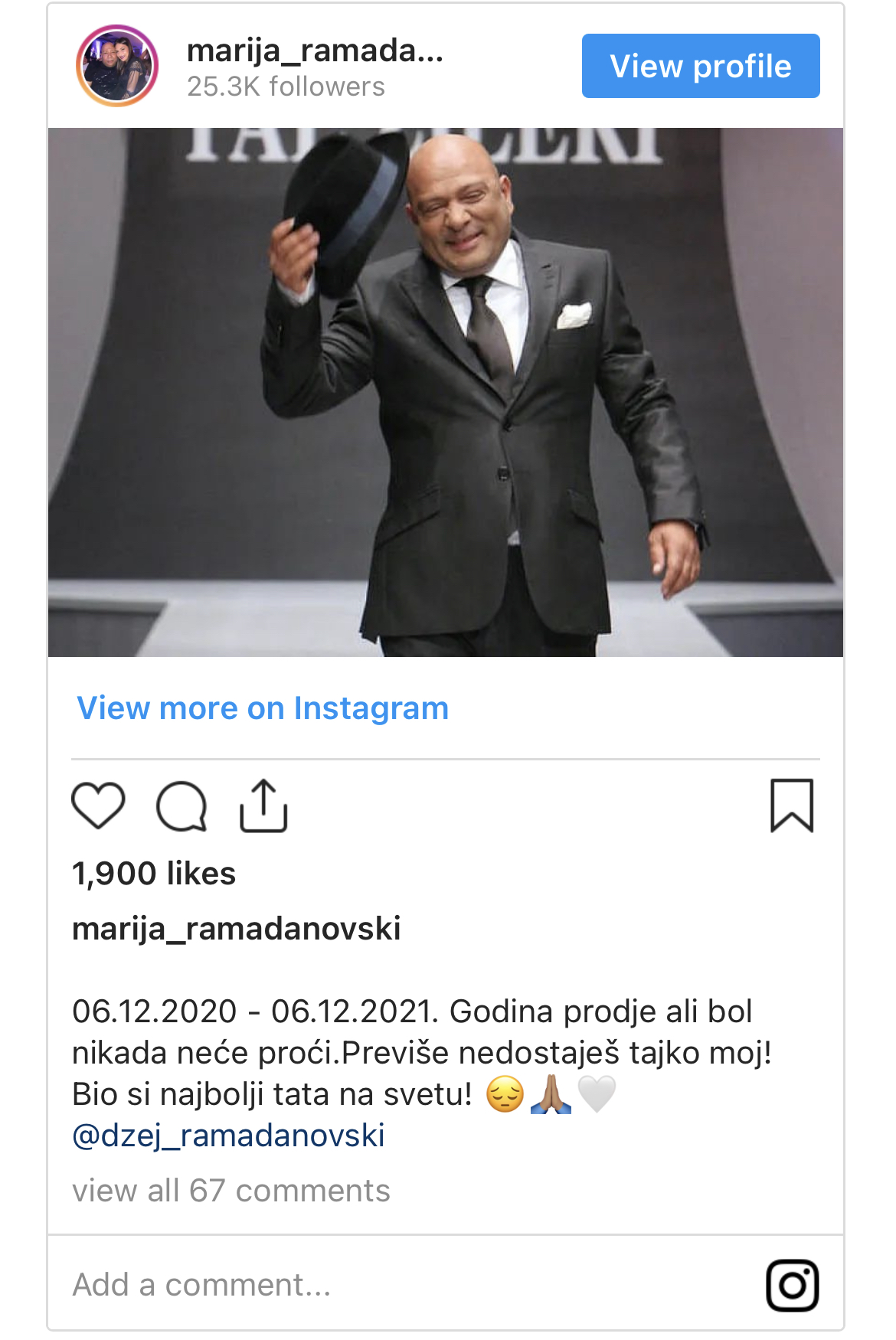Open the man in suit post photo
Viewport: 896px width, 1340px height.
tap(446, 392)
